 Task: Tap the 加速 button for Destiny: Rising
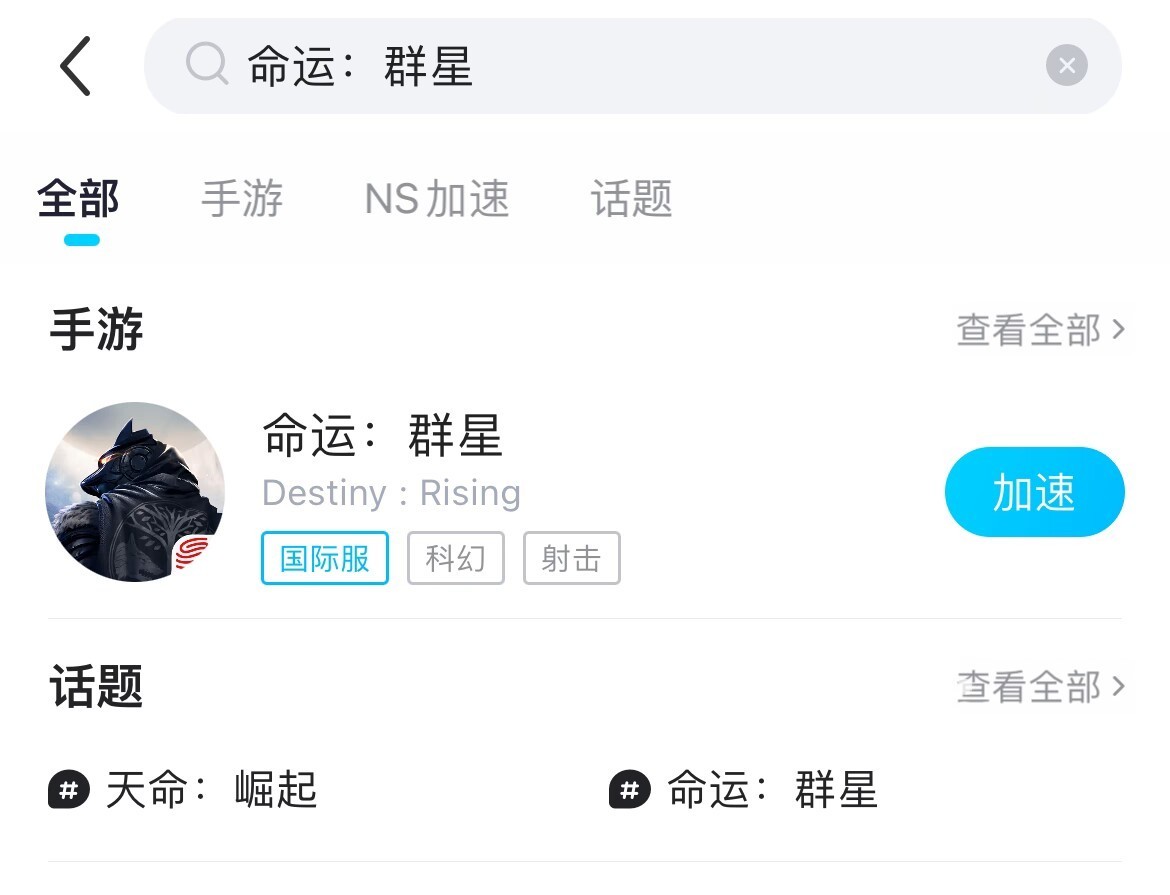click(1034, 492)
